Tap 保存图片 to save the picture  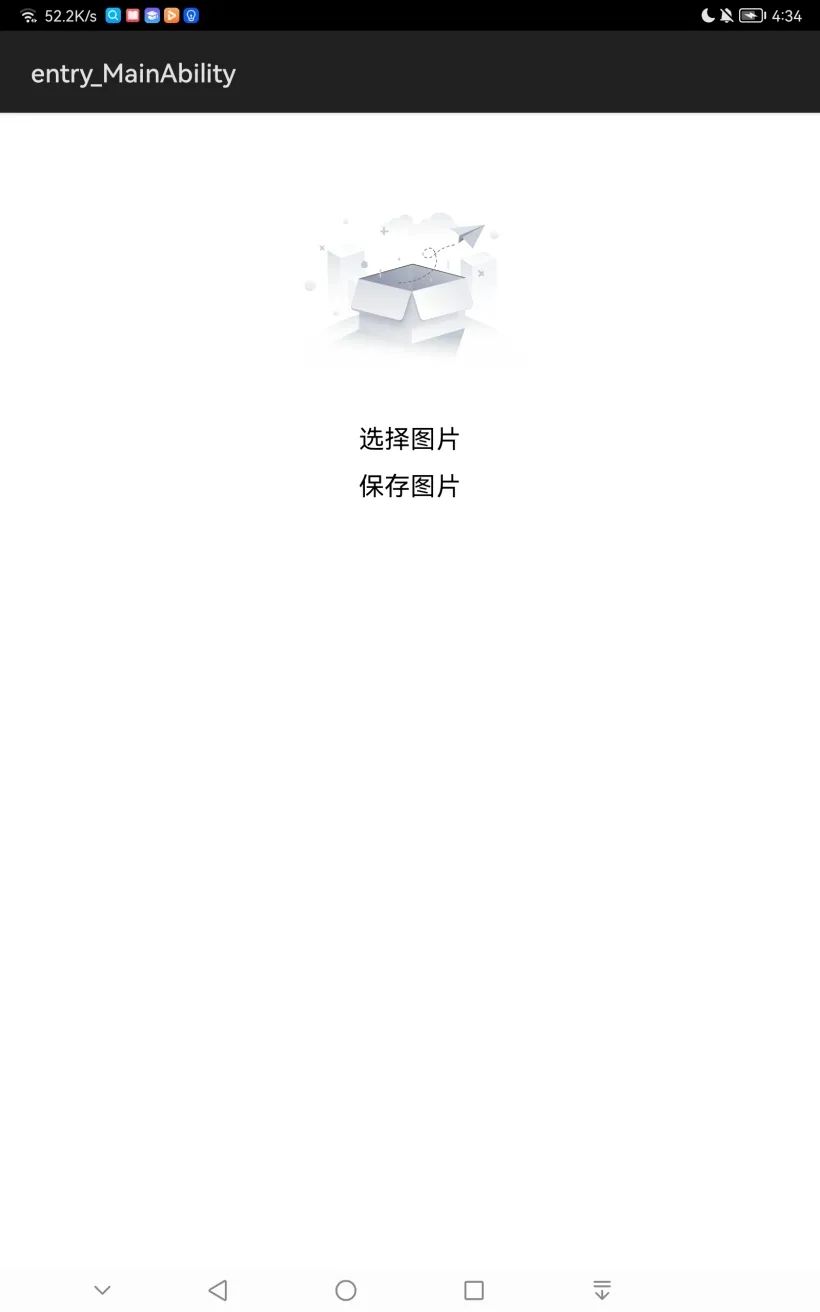(409, 487)
